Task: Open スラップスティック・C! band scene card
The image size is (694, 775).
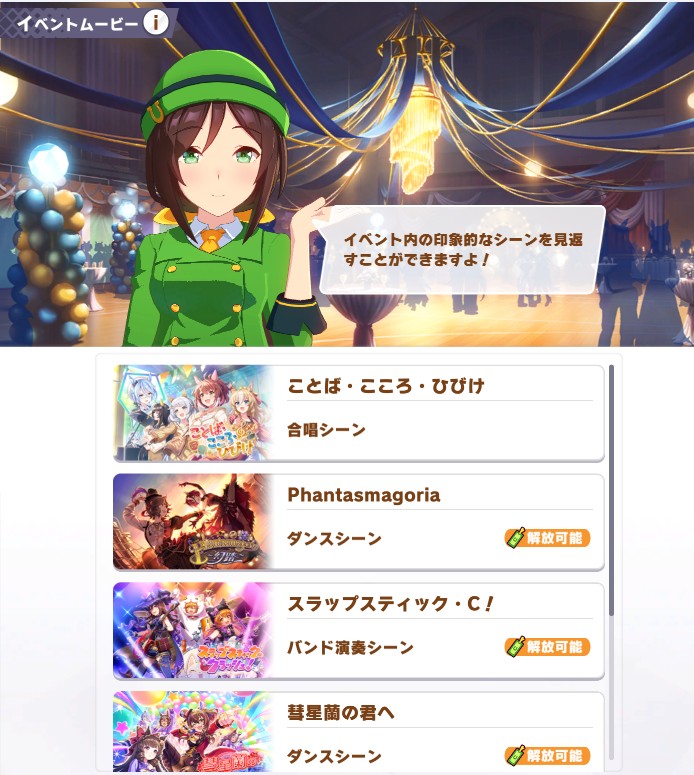Action: [x=358, y=630]
